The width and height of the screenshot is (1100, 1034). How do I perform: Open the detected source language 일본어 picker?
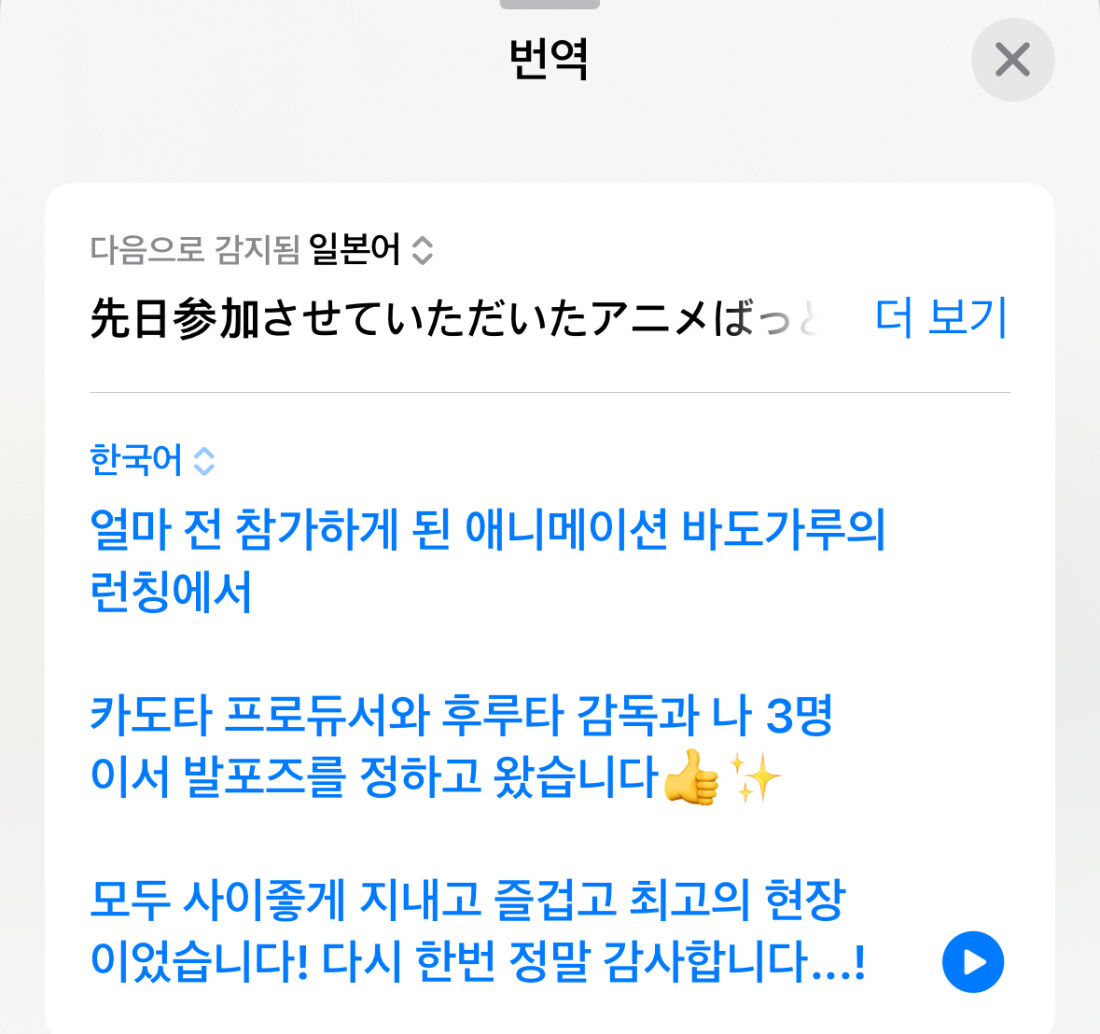click(x=370, y=250)
